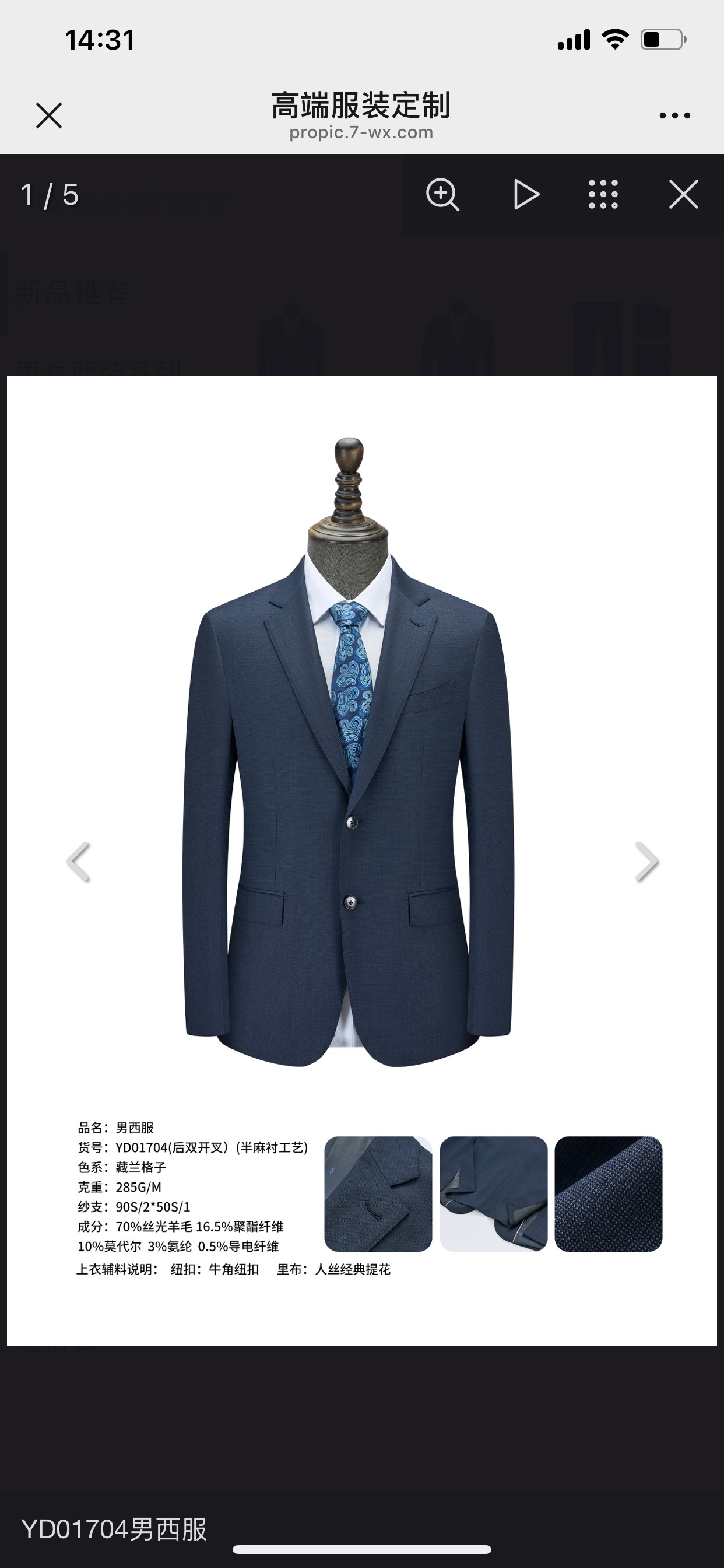Zoom in on the suit image
This screenshot has width=724, height=1568.
pyautogui.click(x=442, y=195)
